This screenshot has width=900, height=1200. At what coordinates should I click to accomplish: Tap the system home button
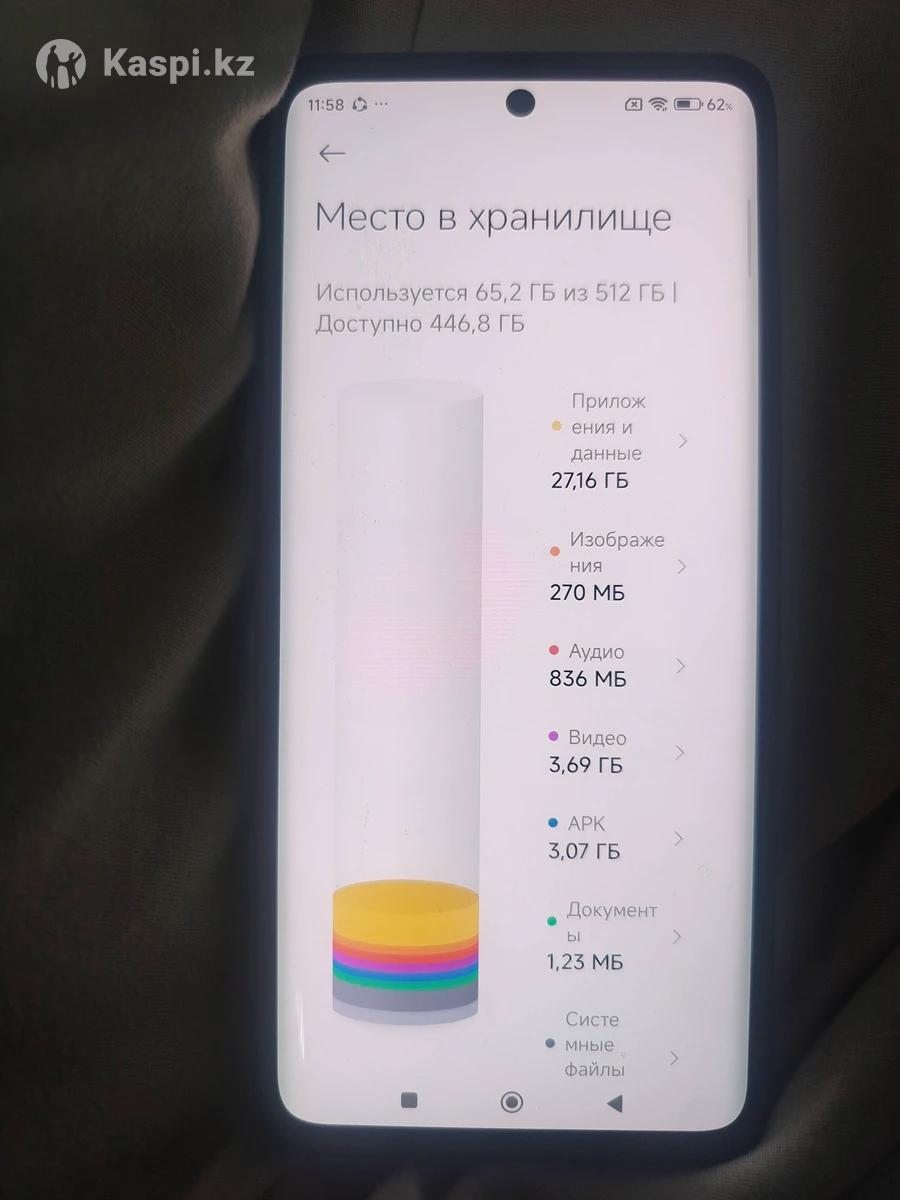[x=511, y=1102]
